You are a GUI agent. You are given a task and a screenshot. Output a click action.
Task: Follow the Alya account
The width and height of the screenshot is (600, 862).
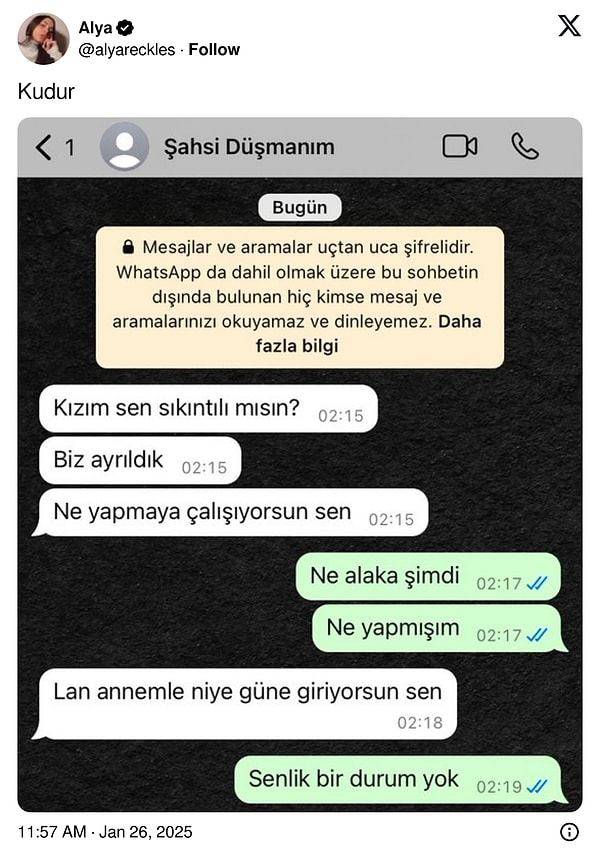point(214,49)
